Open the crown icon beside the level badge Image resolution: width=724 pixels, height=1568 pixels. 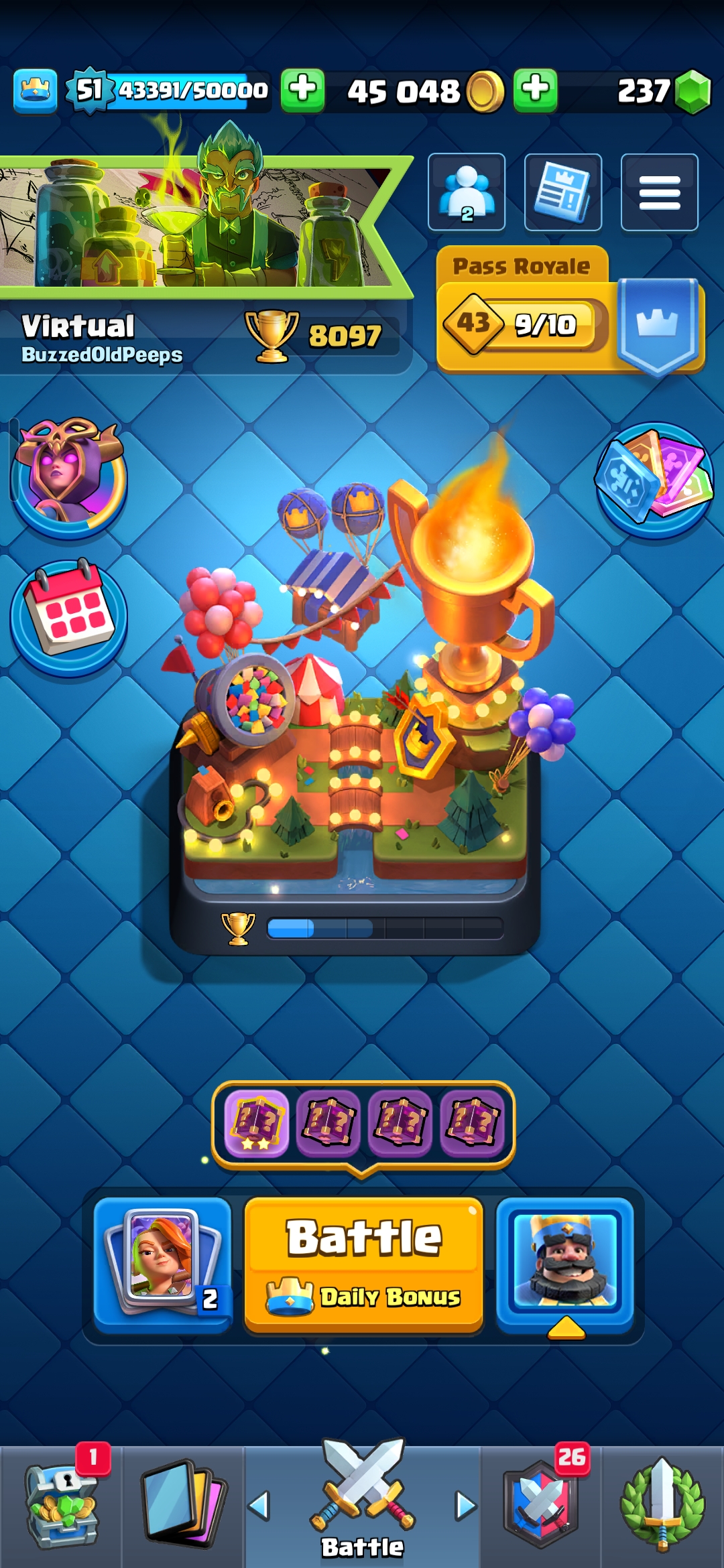click(35, 90)
